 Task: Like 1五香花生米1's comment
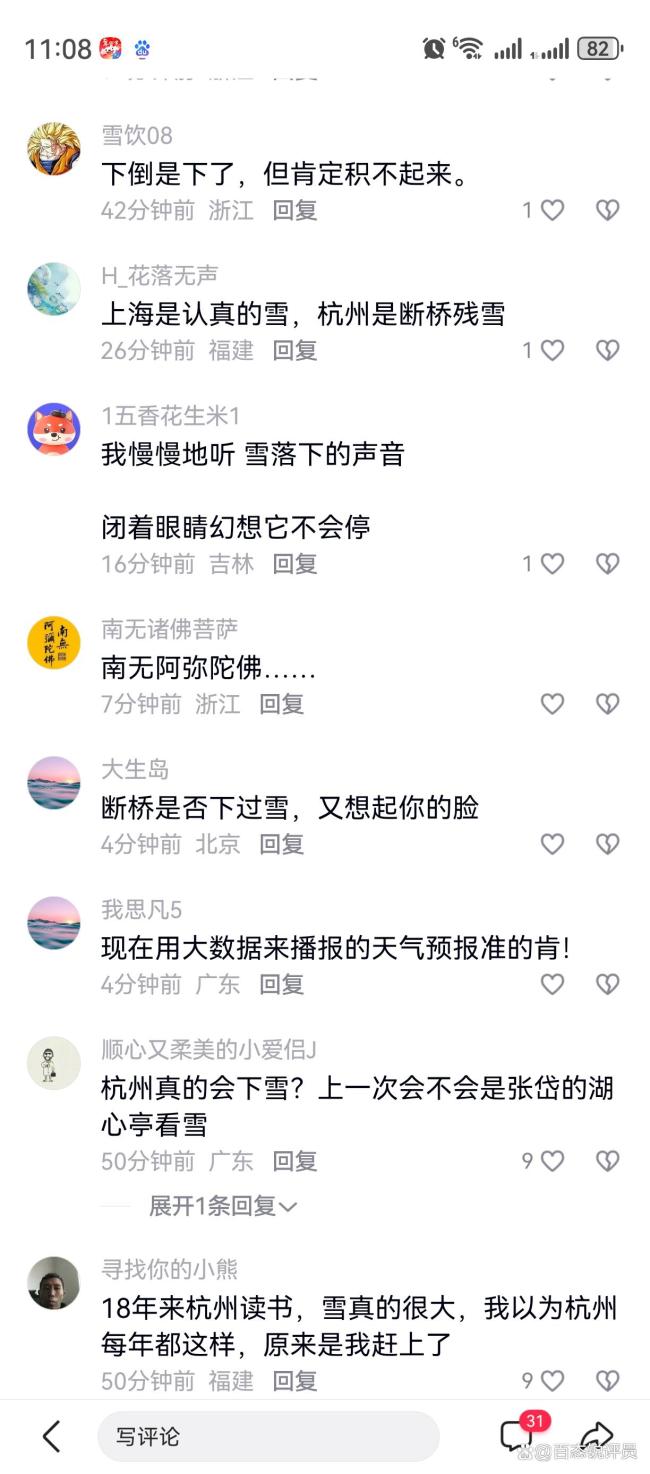(552, 564)
